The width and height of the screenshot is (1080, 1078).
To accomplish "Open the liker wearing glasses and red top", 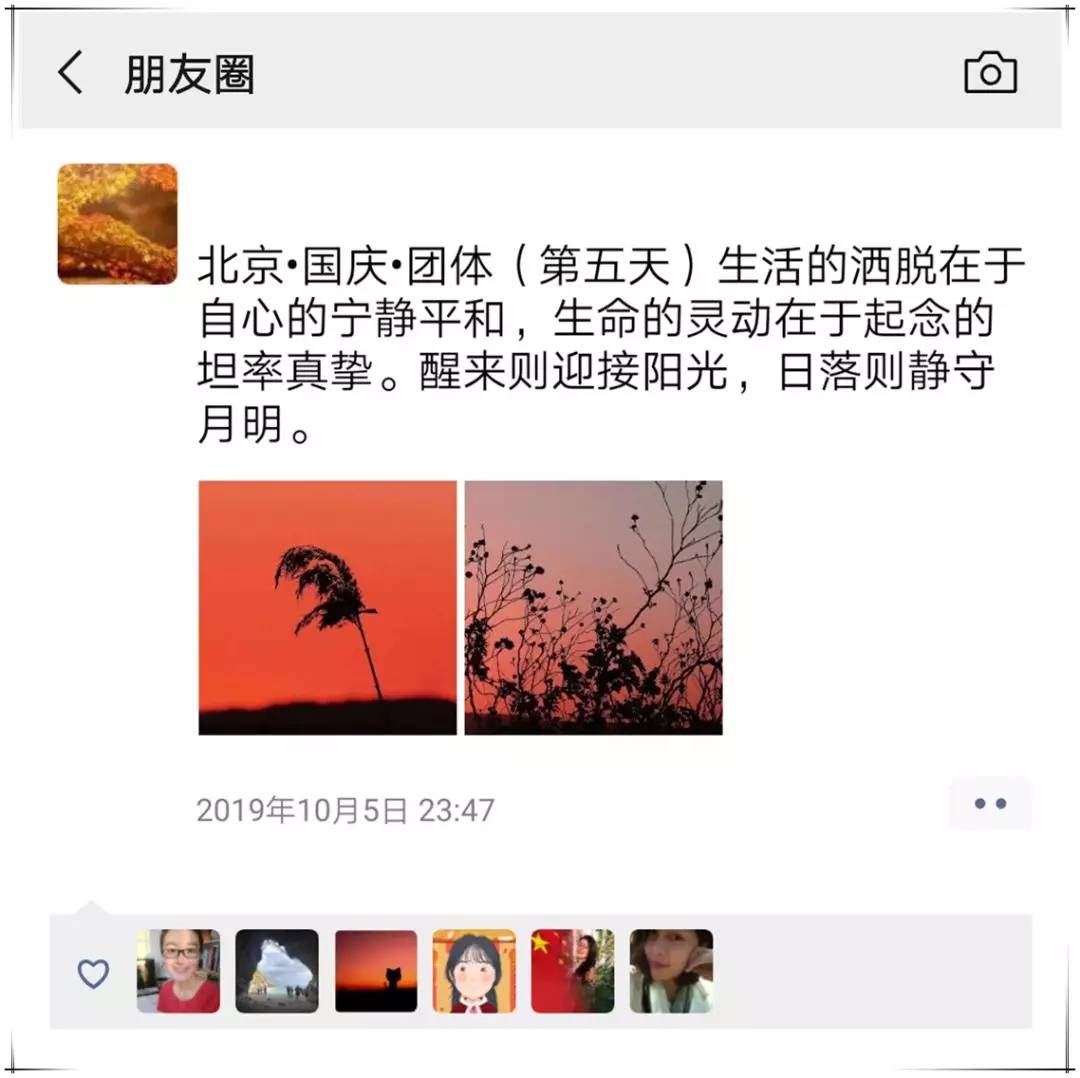I will click(178, 971).
